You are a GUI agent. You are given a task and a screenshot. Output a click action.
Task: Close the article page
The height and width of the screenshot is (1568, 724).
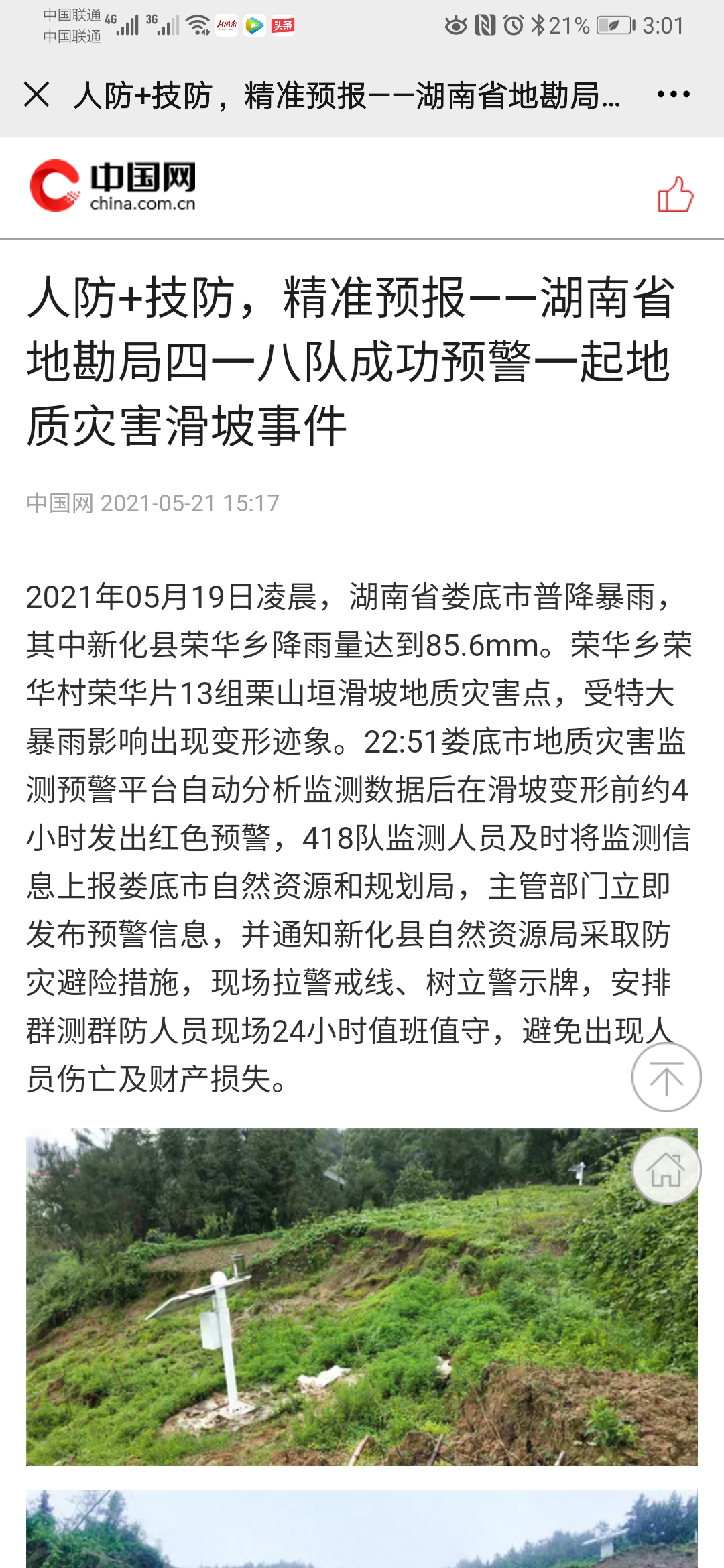click(x=37, y=94)
